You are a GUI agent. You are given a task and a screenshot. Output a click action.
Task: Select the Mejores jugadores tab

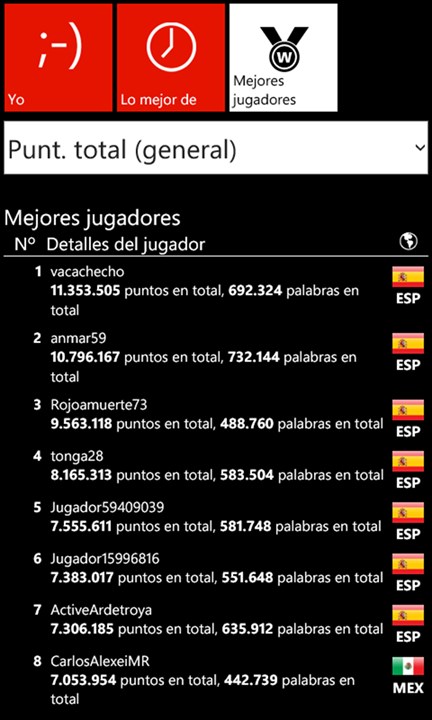click(283, 57)
